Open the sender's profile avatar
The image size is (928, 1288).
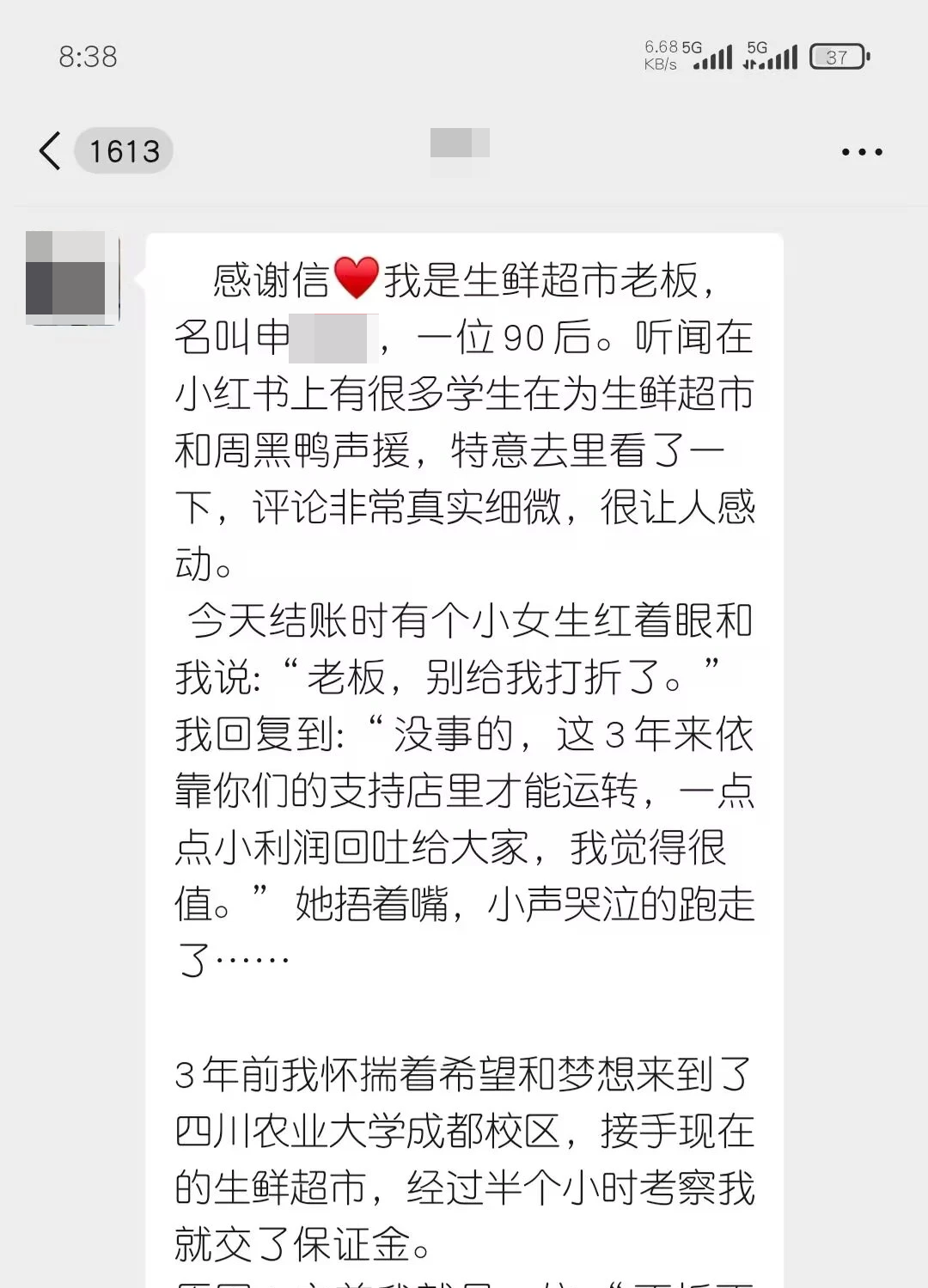pos(72,278)
